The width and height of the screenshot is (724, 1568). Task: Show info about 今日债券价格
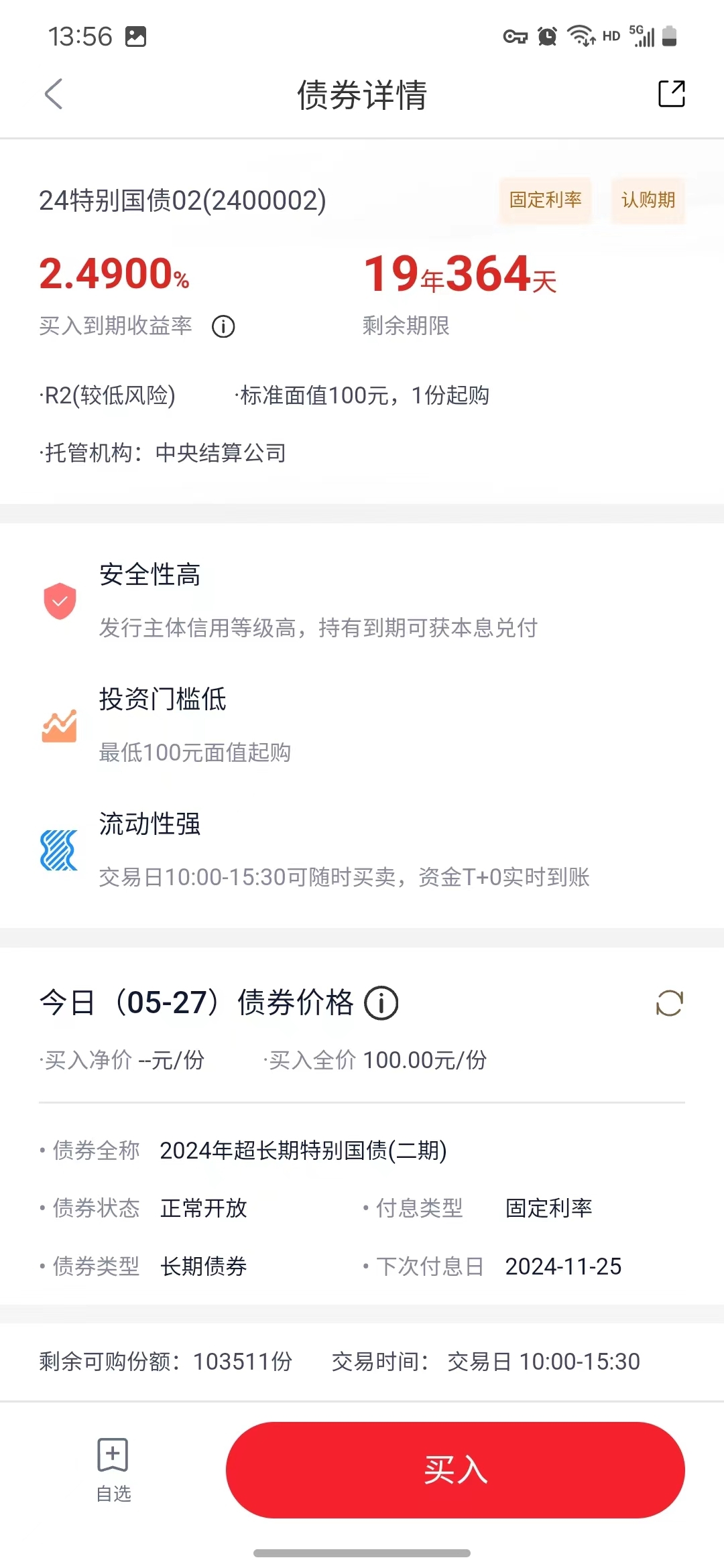(381, 1004)
